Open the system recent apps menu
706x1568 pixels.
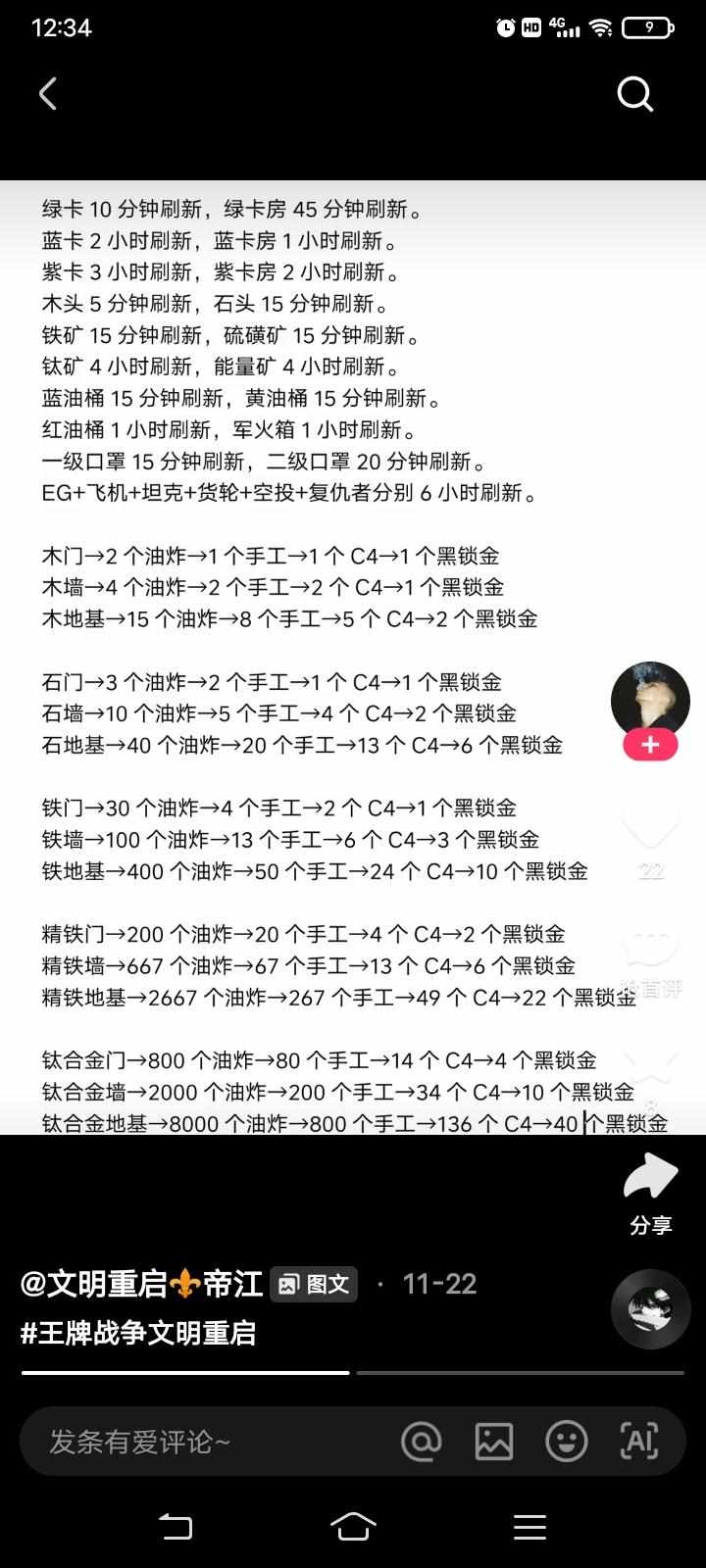click(x=529, y=1526)
